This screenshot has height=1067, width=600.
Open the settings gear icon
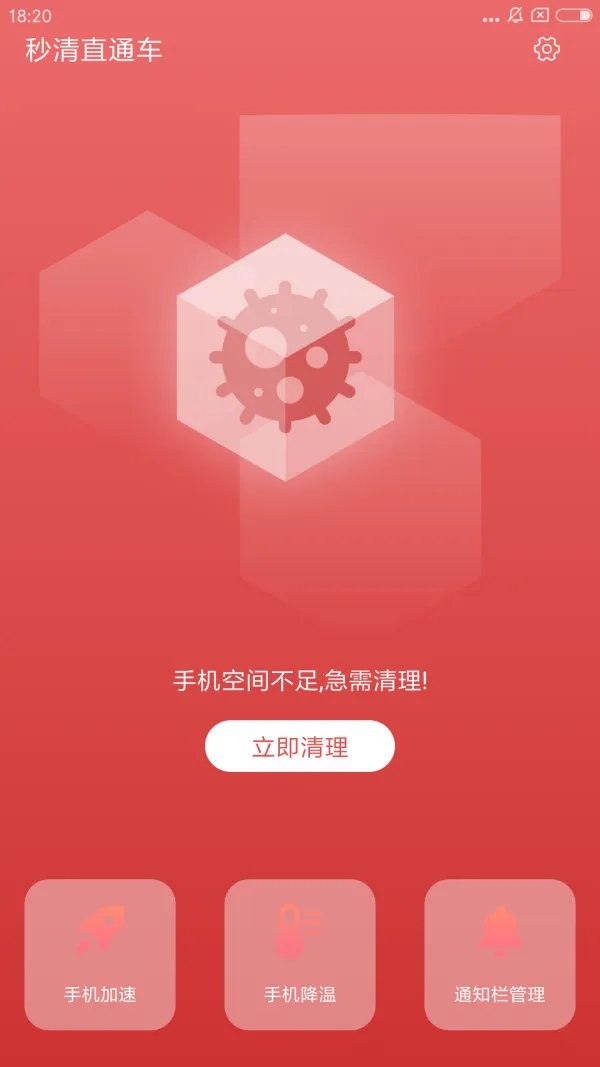click(546, 49)
